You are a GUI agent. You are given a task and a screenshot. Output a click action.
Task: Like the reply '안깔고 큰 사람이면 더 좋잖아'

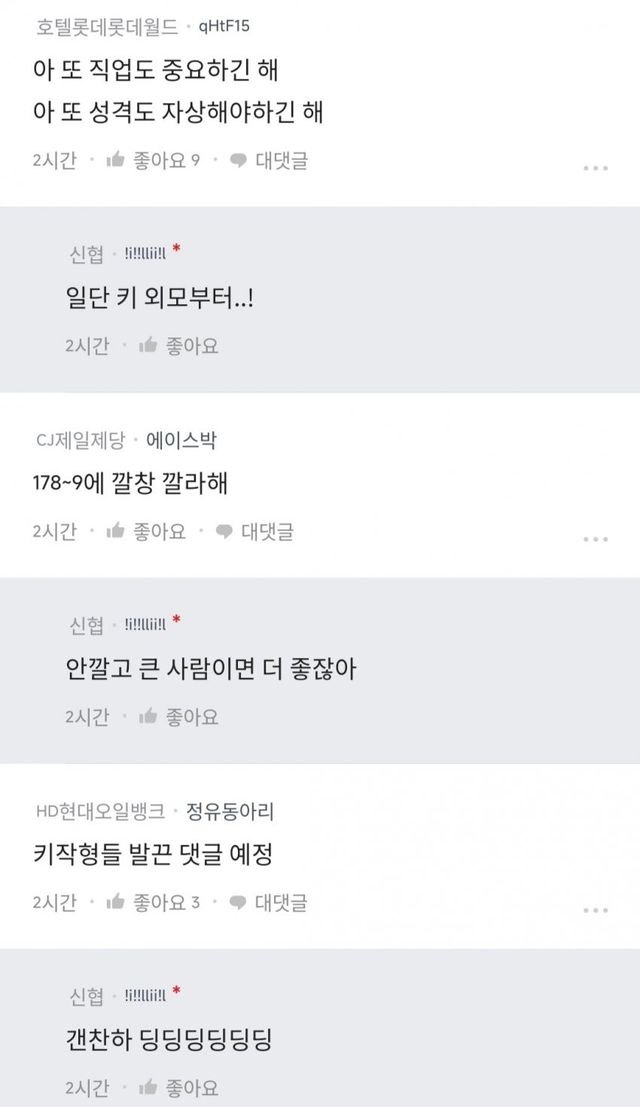coord(179,717)
